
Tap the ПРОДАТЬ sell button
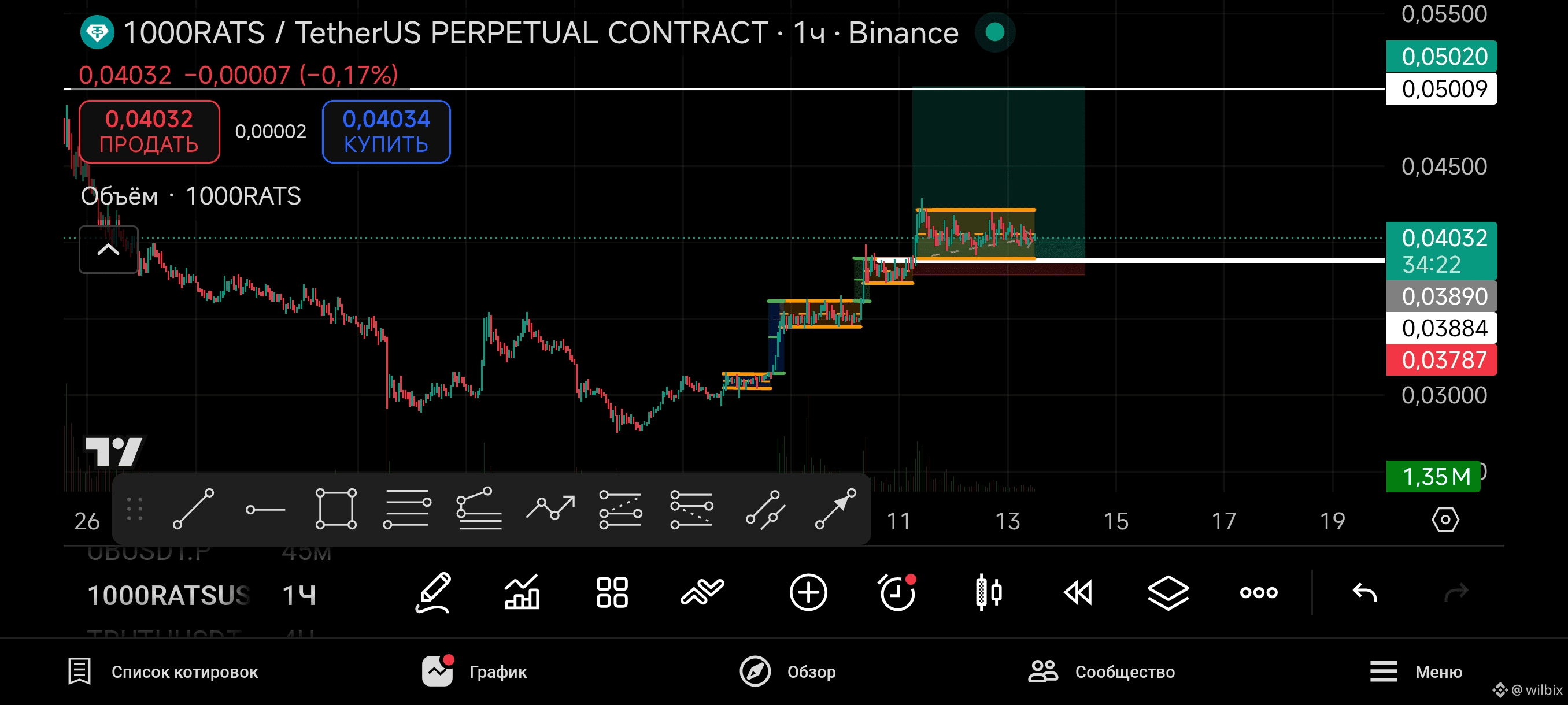149,131
